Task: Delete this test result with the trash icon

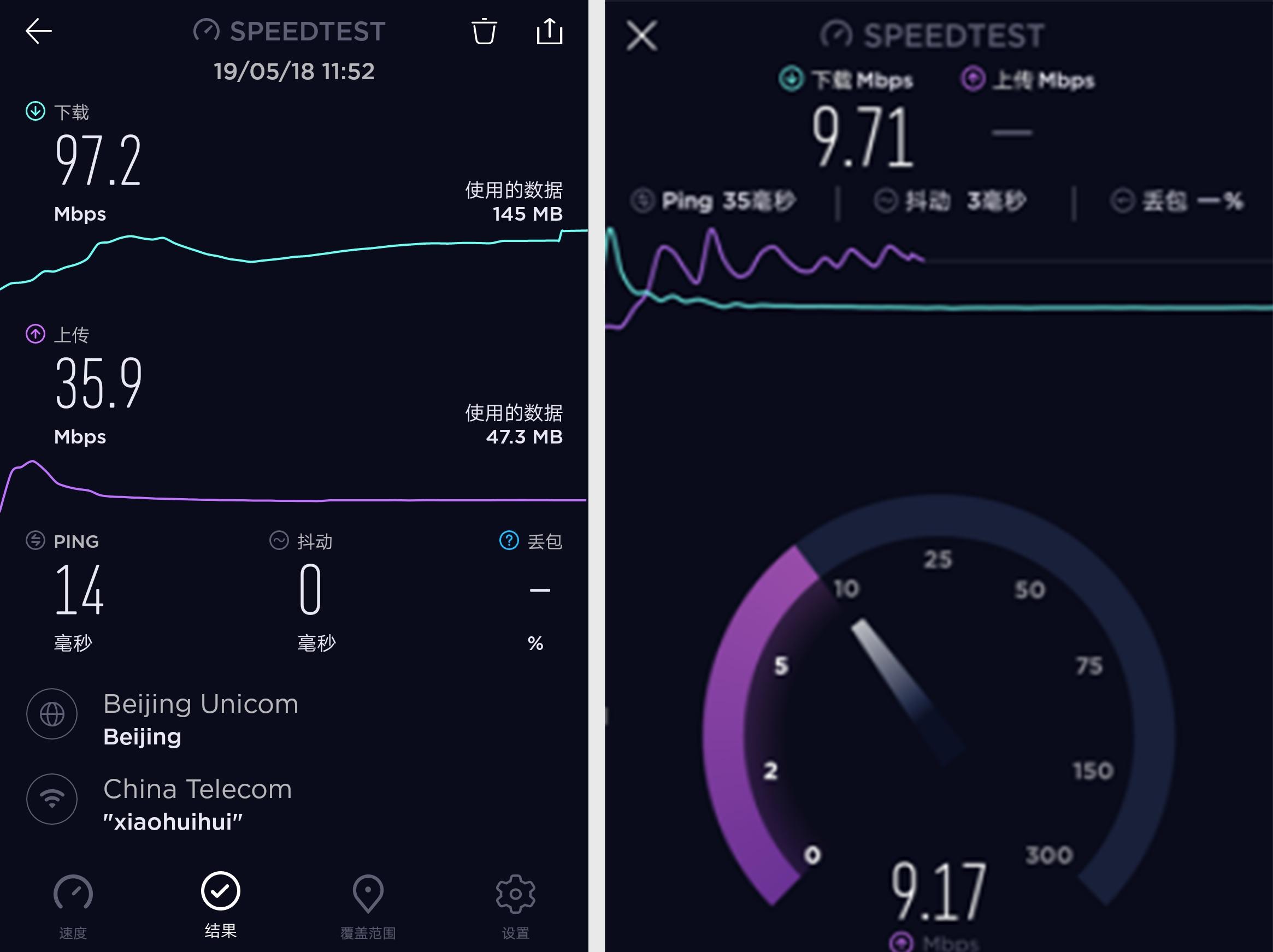Action: (484, 31)
